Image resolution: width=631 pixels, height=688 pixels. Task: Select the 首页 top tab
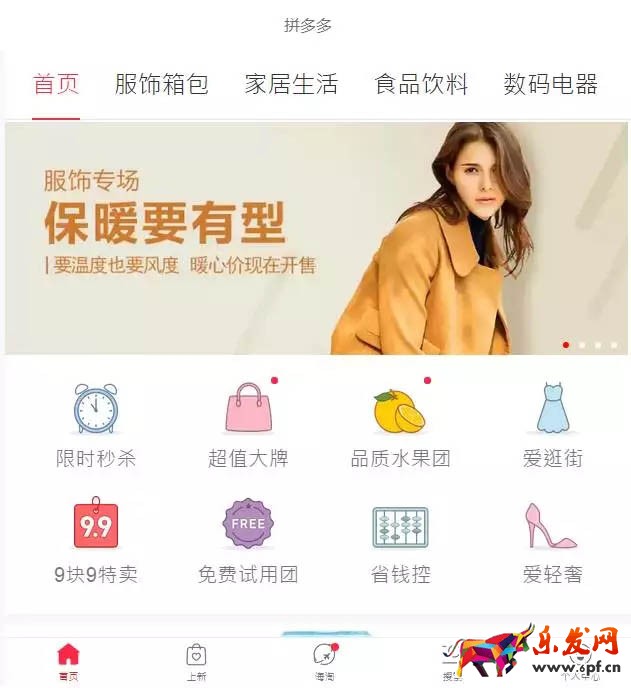56,84
